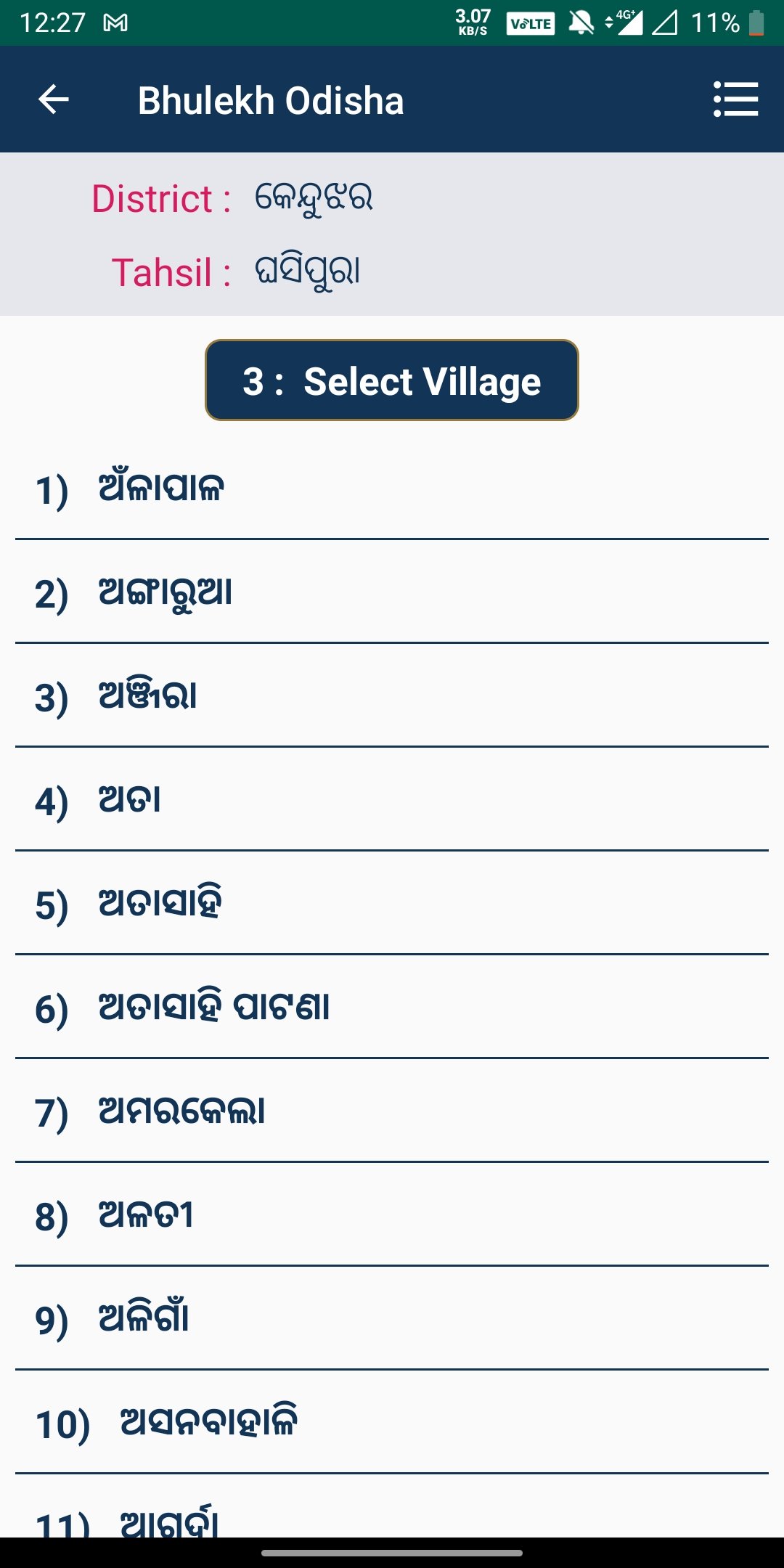Viewport: 784px width, 1568px height.
Task: Select village number 10 ଅସନବାହାଳି
Action: [x=392, y=1422]
